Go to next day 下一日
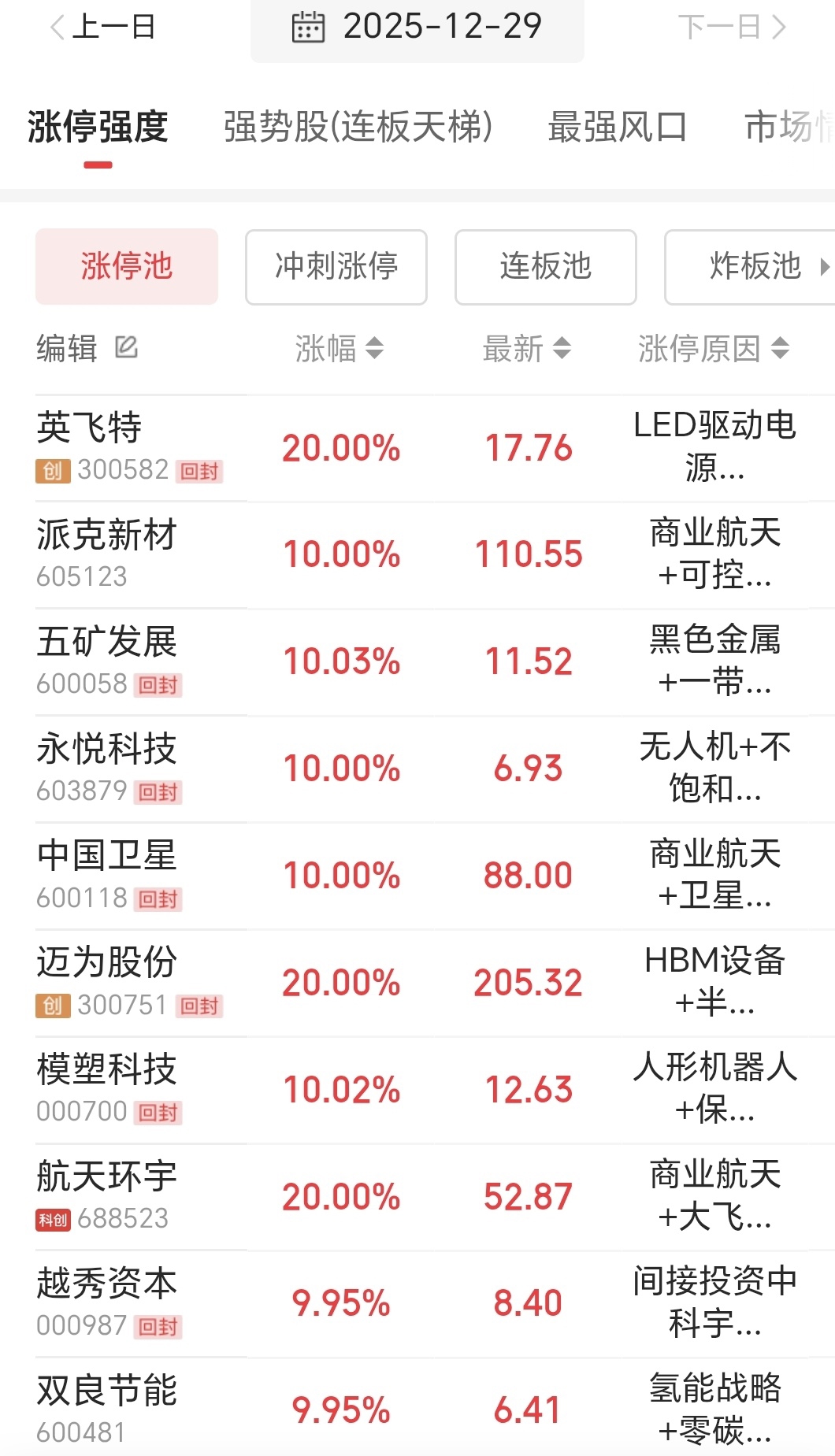835x1456 pixels. point(733,28)
